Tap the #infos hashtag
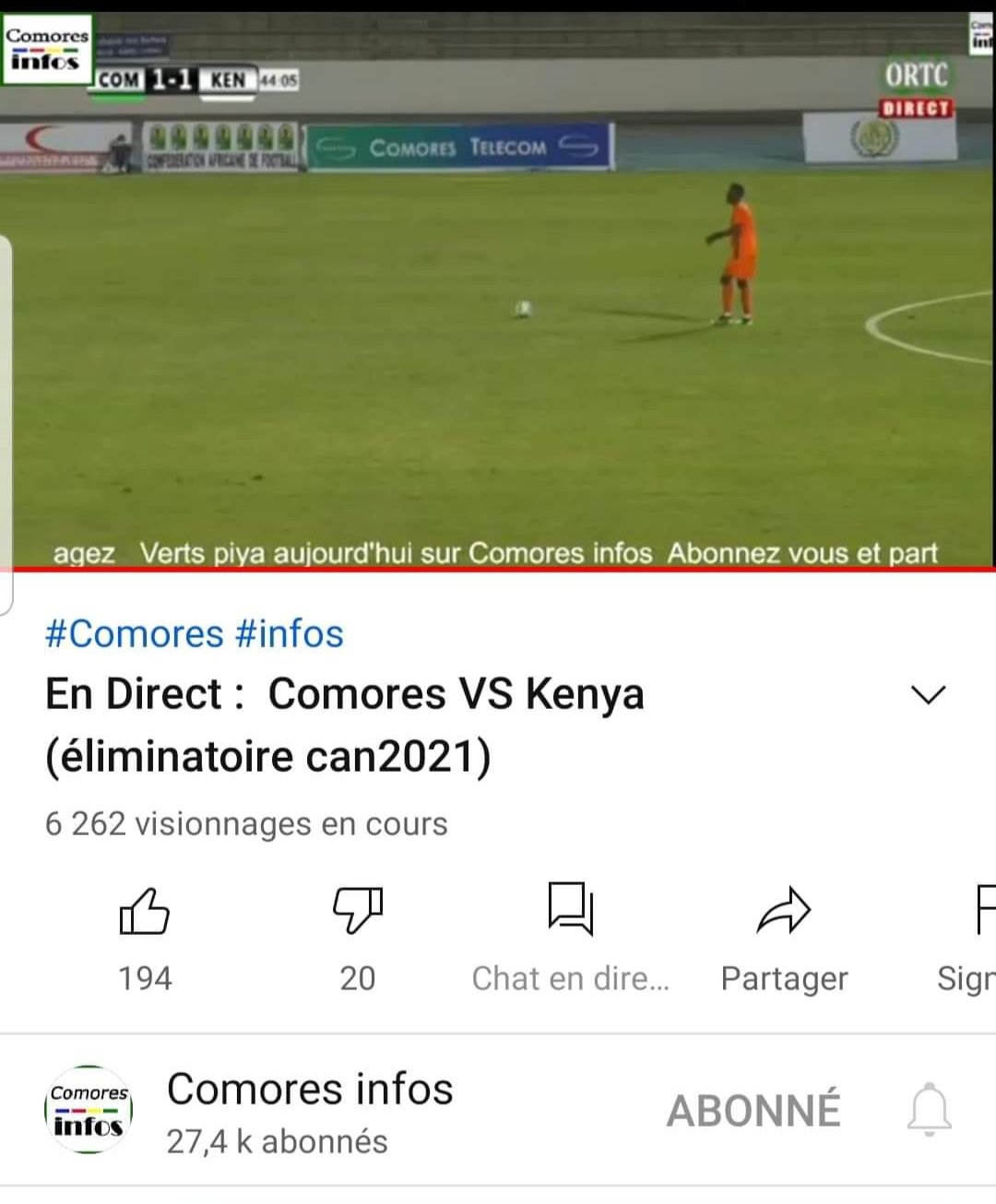Image resolution: width=996 pixels, height=1204 pixels. coord(289,634)
